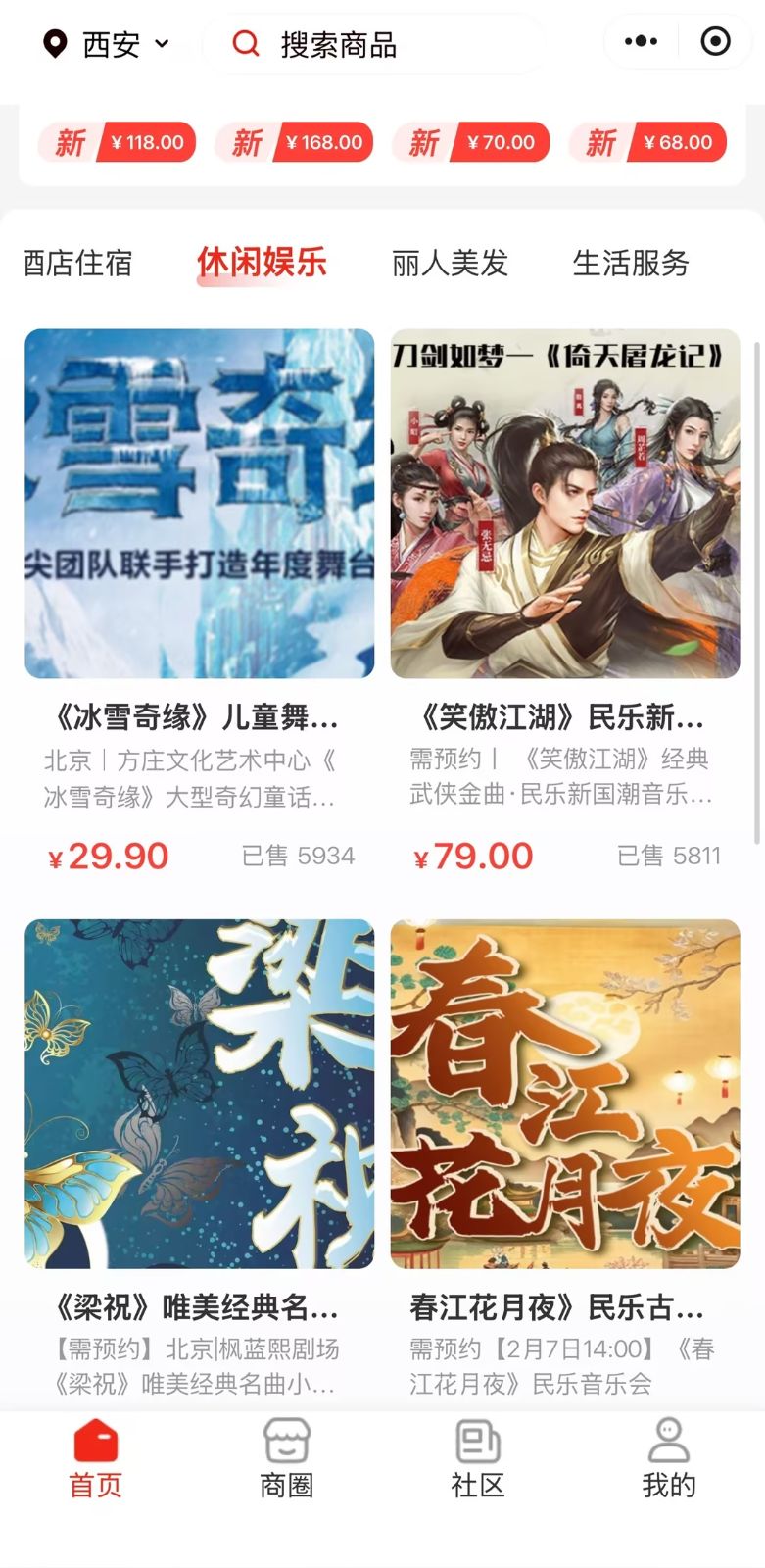Open the 西安 city selector dropdown
The height and width of the screenshot is (1568, 765).
click(107, 44)
